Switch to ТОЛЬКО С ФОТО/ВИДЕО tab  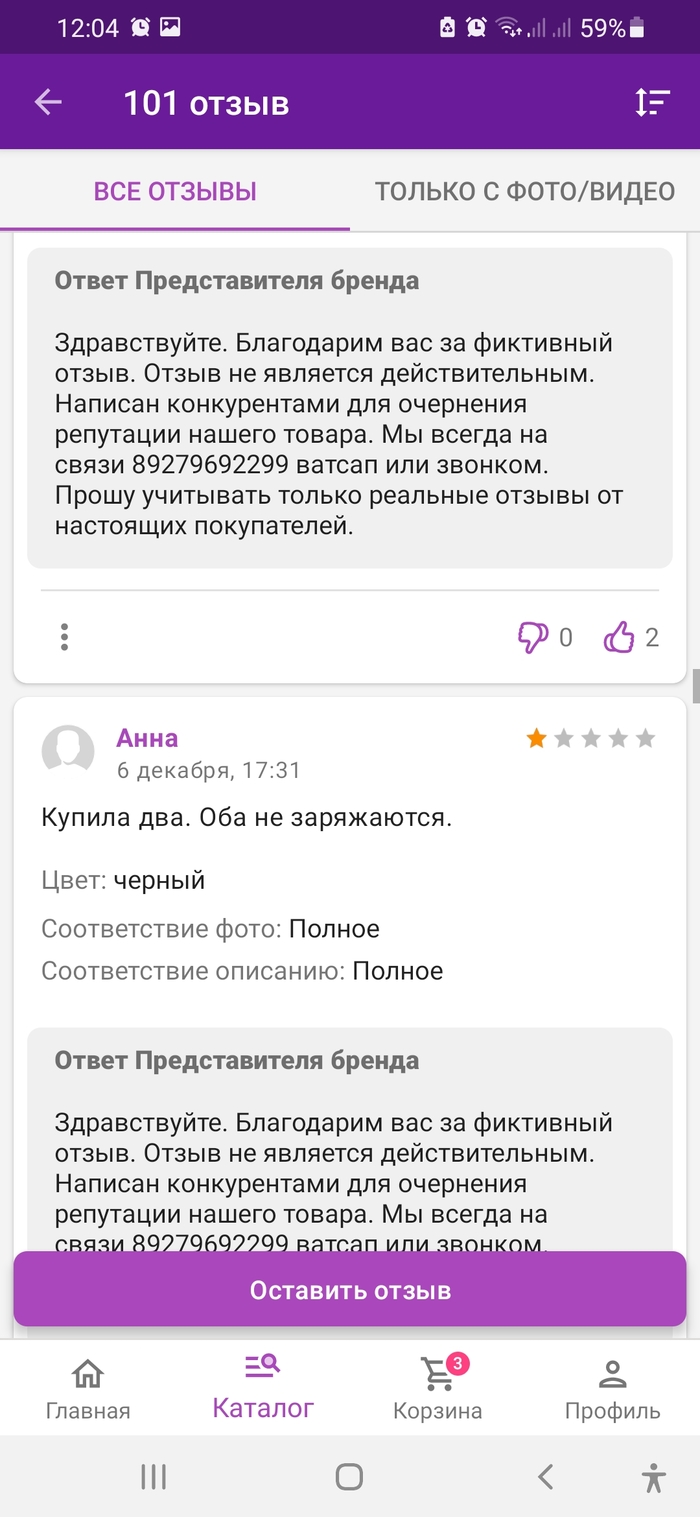point(525,191)
